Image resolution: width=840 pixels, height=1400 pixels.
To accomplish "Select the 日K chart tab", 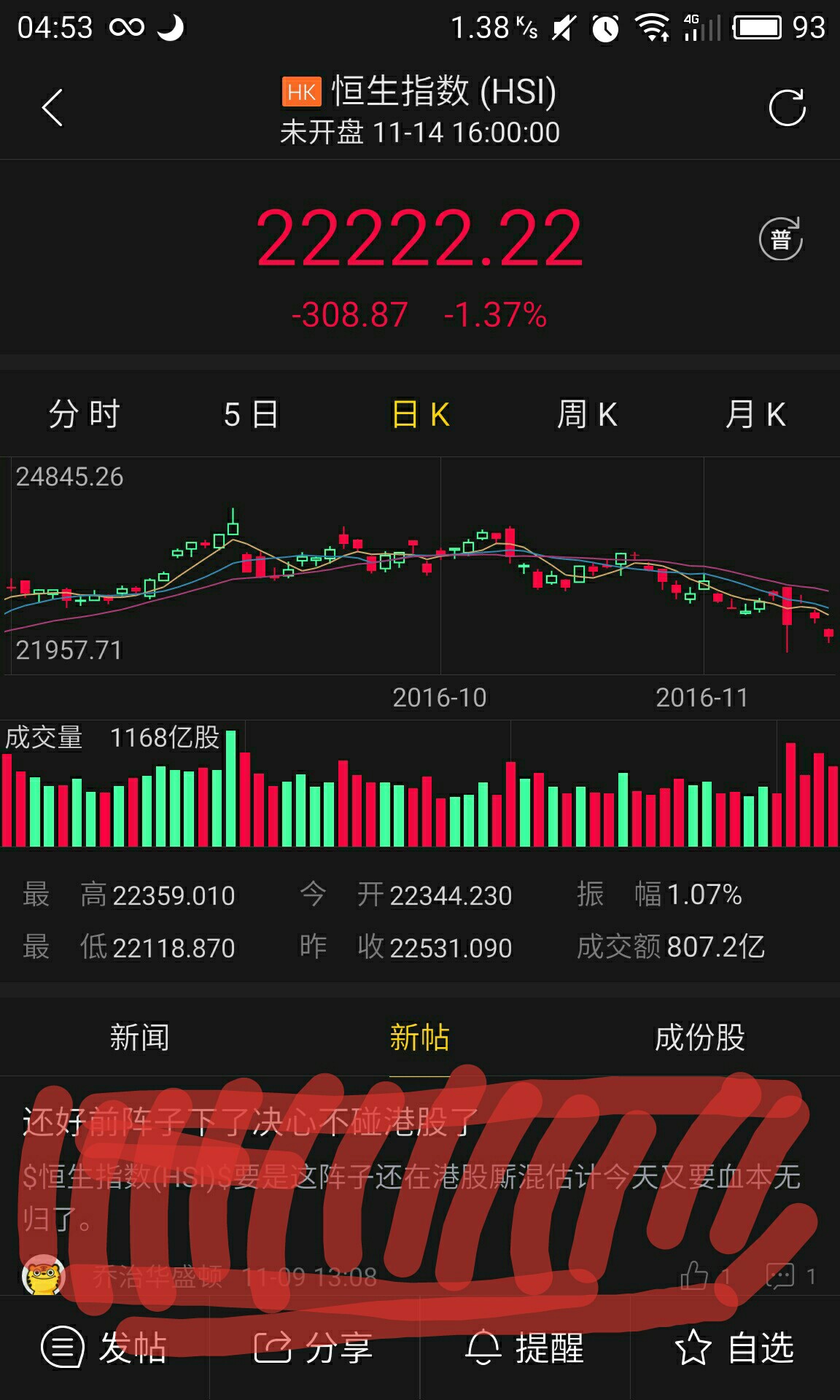I will pos(420,414).
